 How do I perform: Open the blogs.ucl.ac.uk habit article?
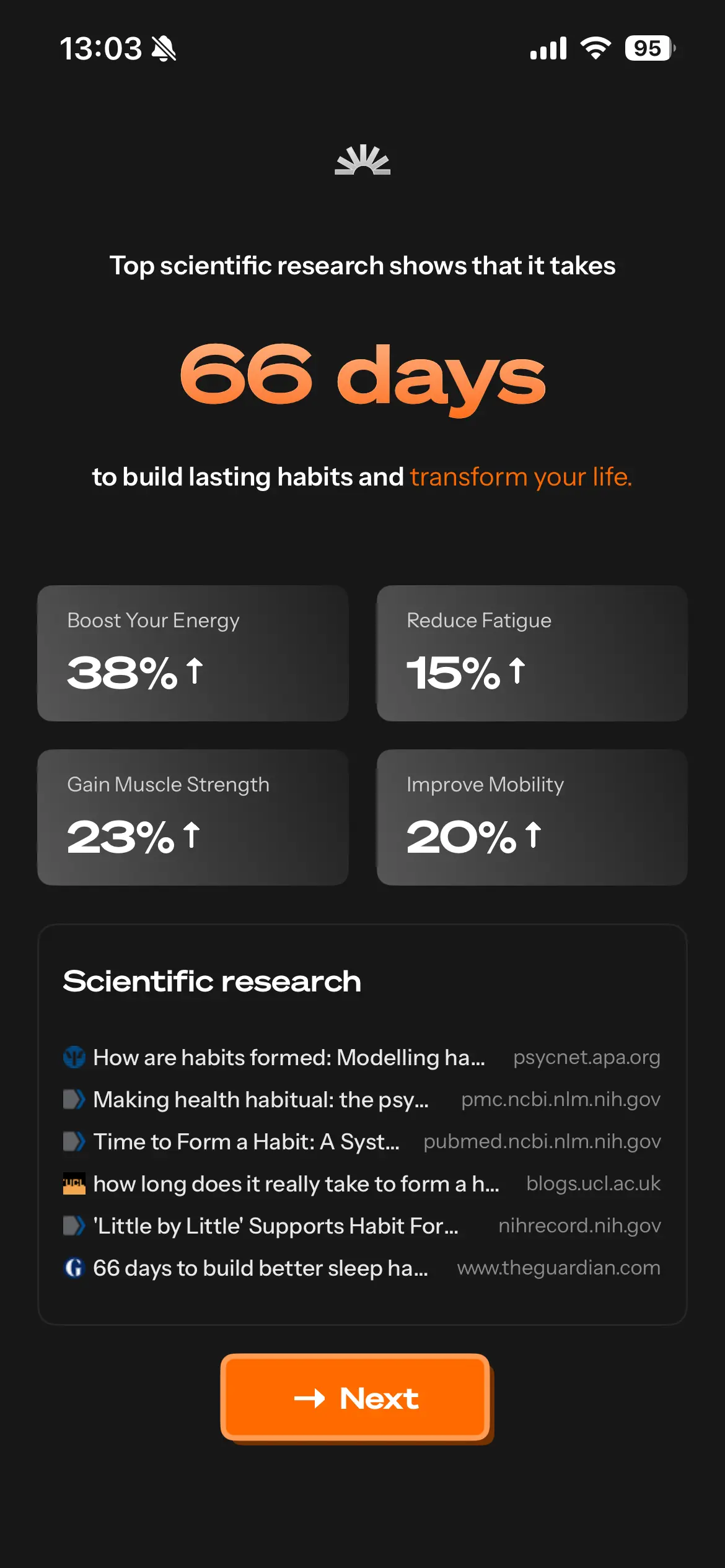coord(362,1183)
